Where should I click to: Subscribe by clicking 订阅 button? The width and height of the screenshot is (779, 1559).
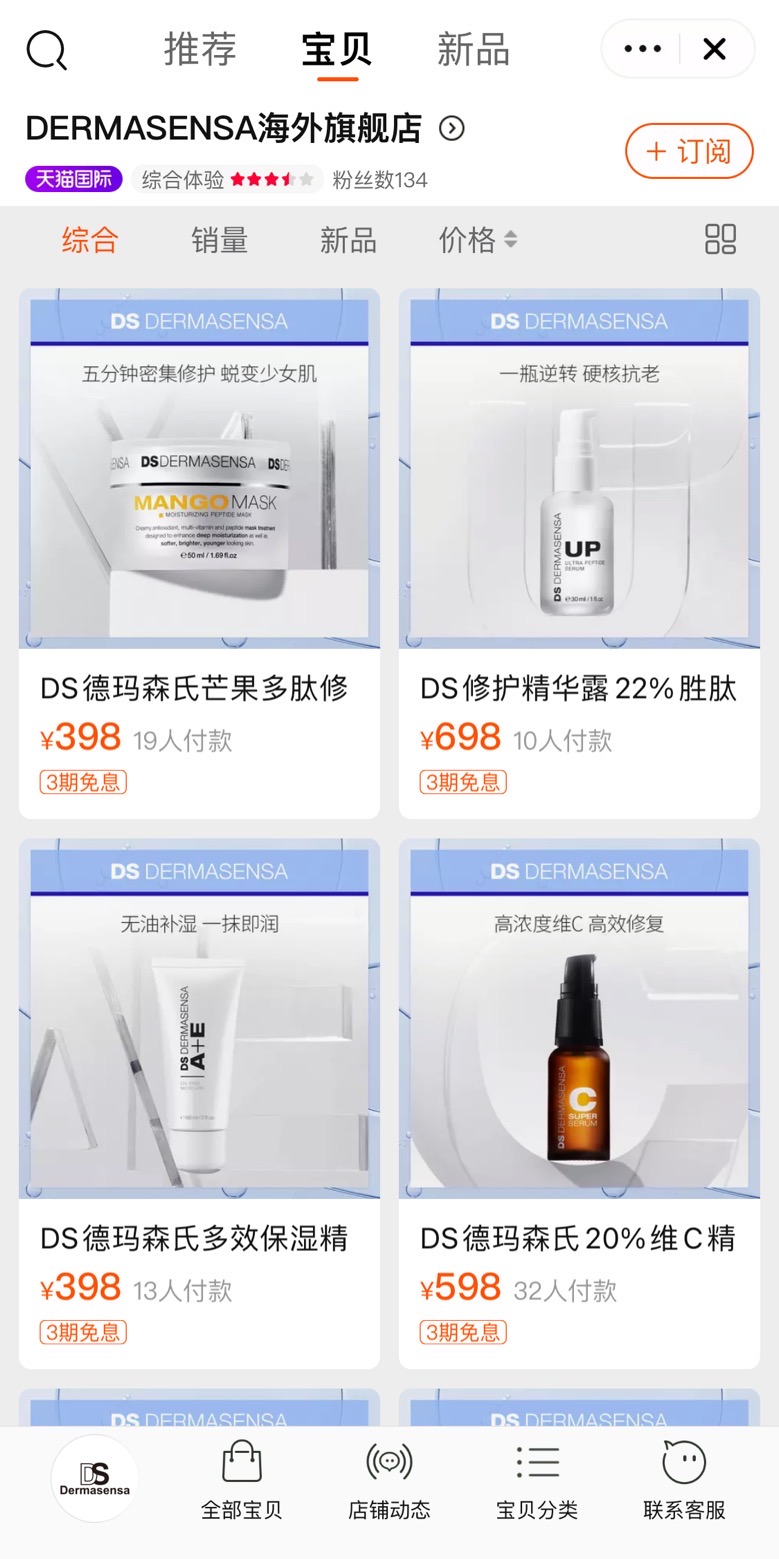point(688,151)
